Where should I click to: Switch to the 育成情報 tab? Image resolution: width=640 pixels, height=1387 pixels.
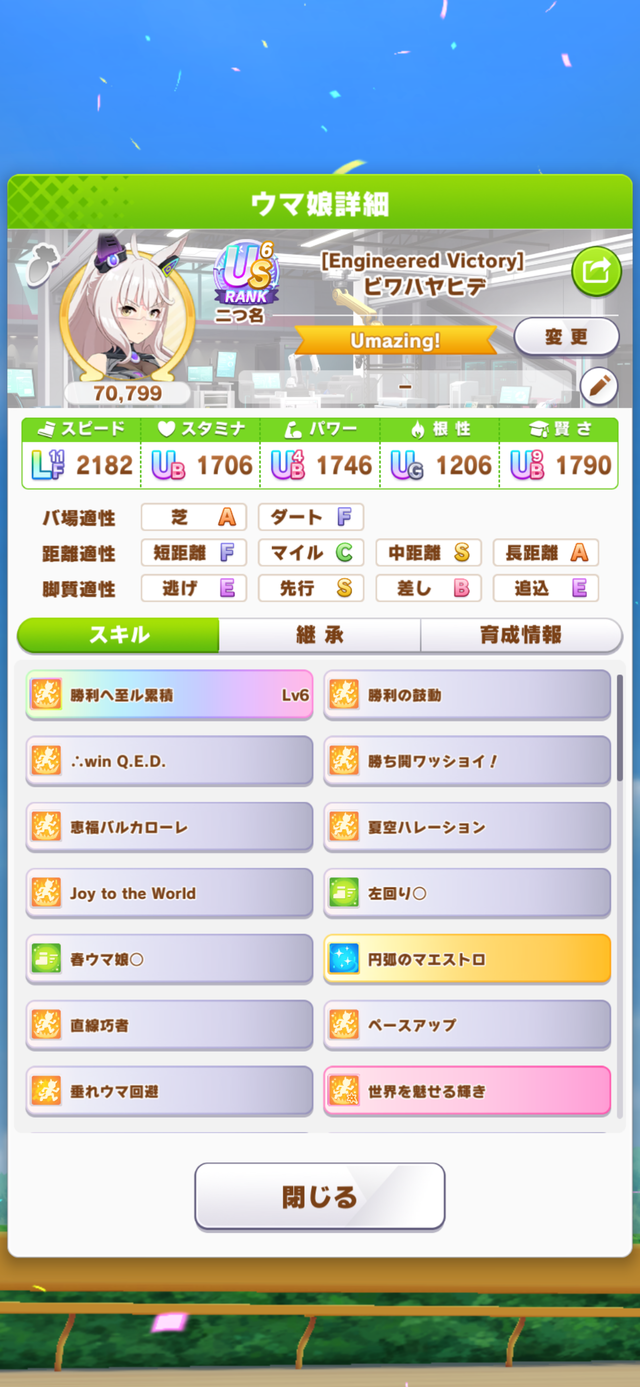520,635
